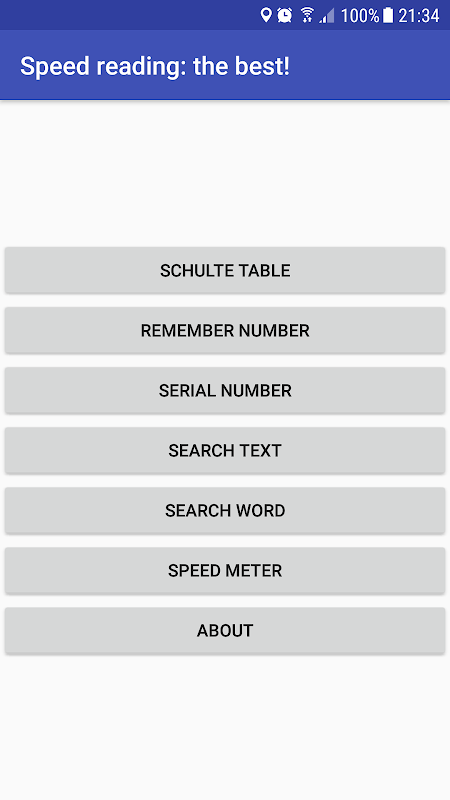
Task: Start the Remember Number exercise
Action: pyautogui.click(x=225, y=330)
